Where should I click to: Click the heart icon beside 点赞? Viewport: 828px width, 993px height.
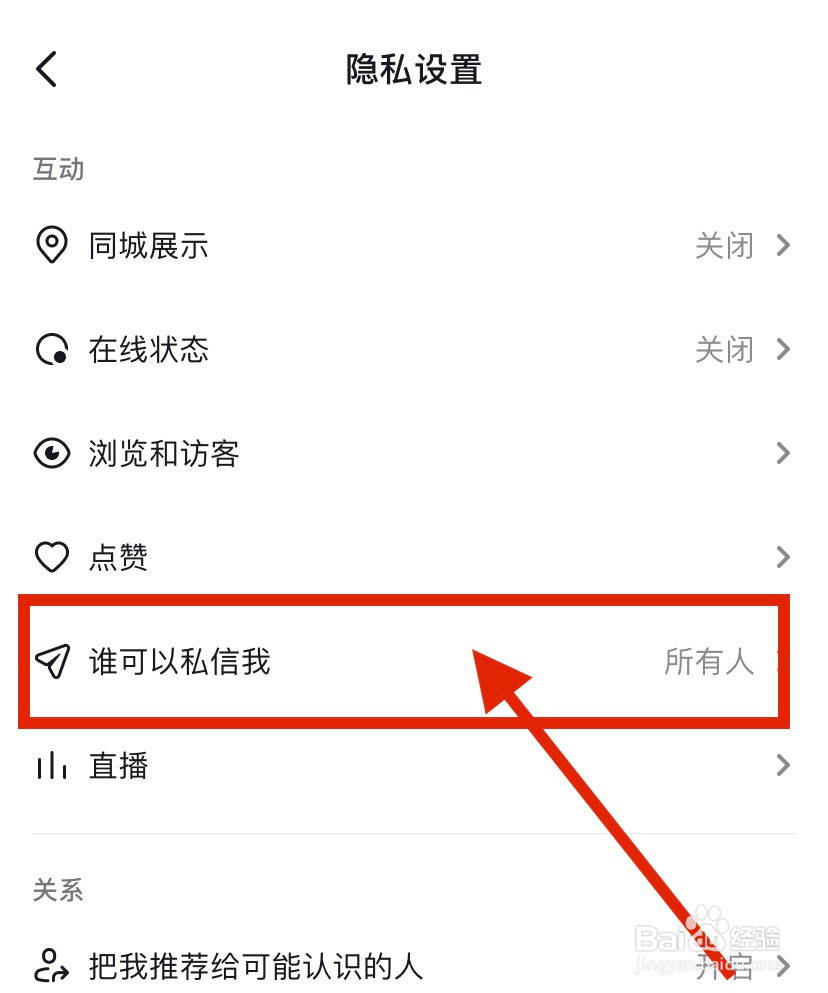pos(52,558)
